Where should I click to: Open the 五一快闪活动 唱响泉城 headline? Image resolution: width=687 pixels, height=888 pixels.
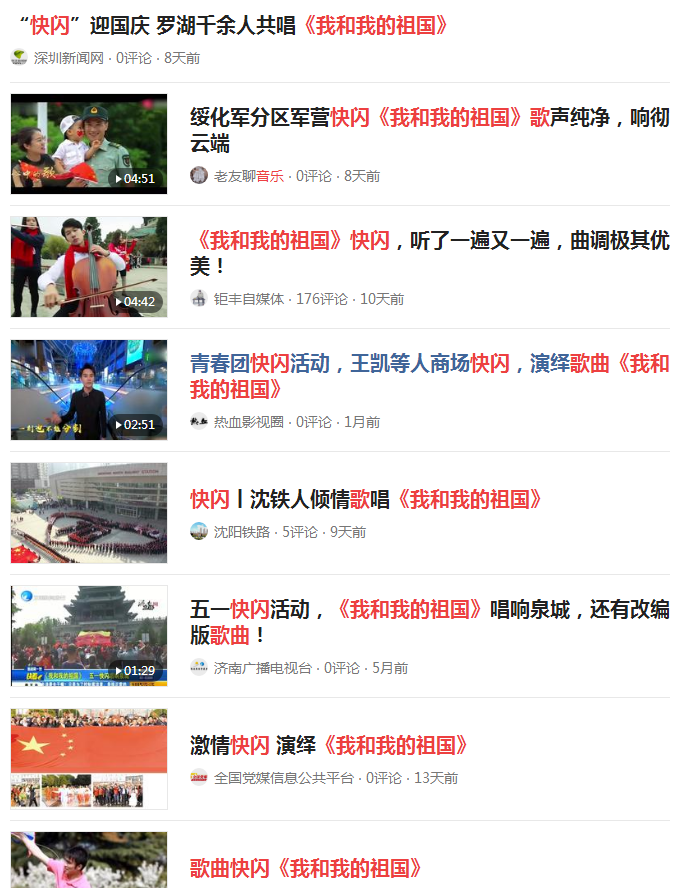[429, 622]
